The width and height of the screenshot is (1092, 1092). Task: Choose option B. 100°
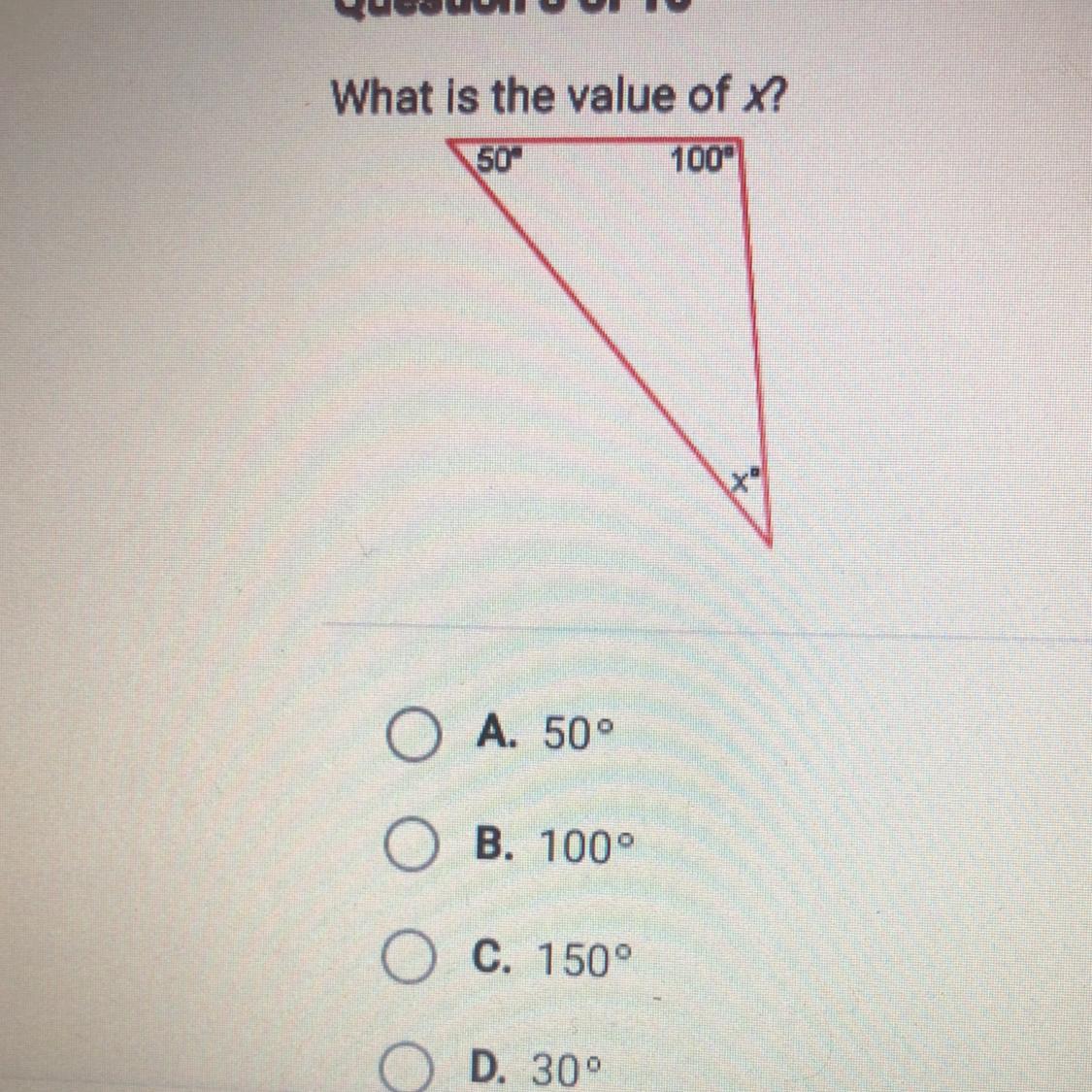(409, 849)
